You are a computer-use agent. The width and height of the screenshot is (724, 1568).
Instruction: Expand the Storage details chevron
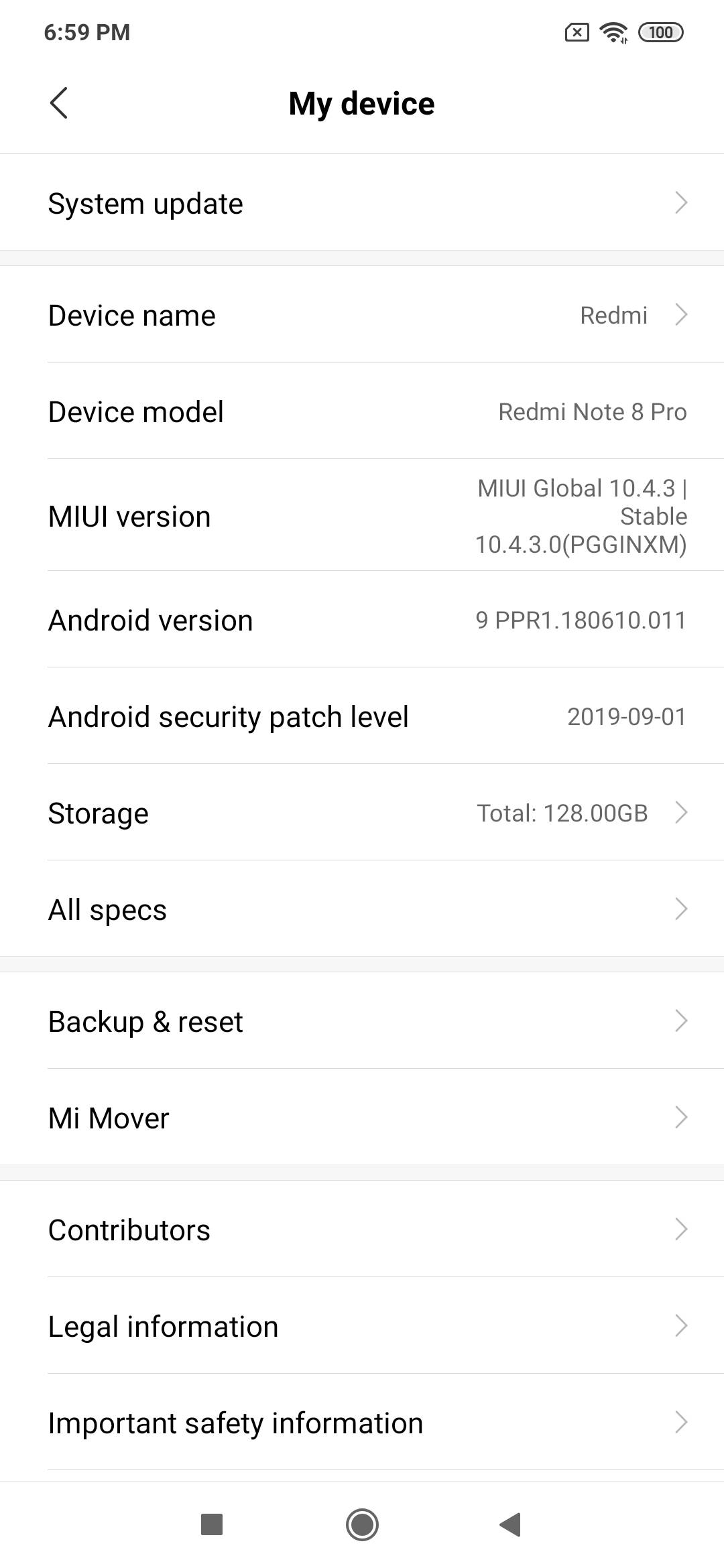[x=681, y=812]
